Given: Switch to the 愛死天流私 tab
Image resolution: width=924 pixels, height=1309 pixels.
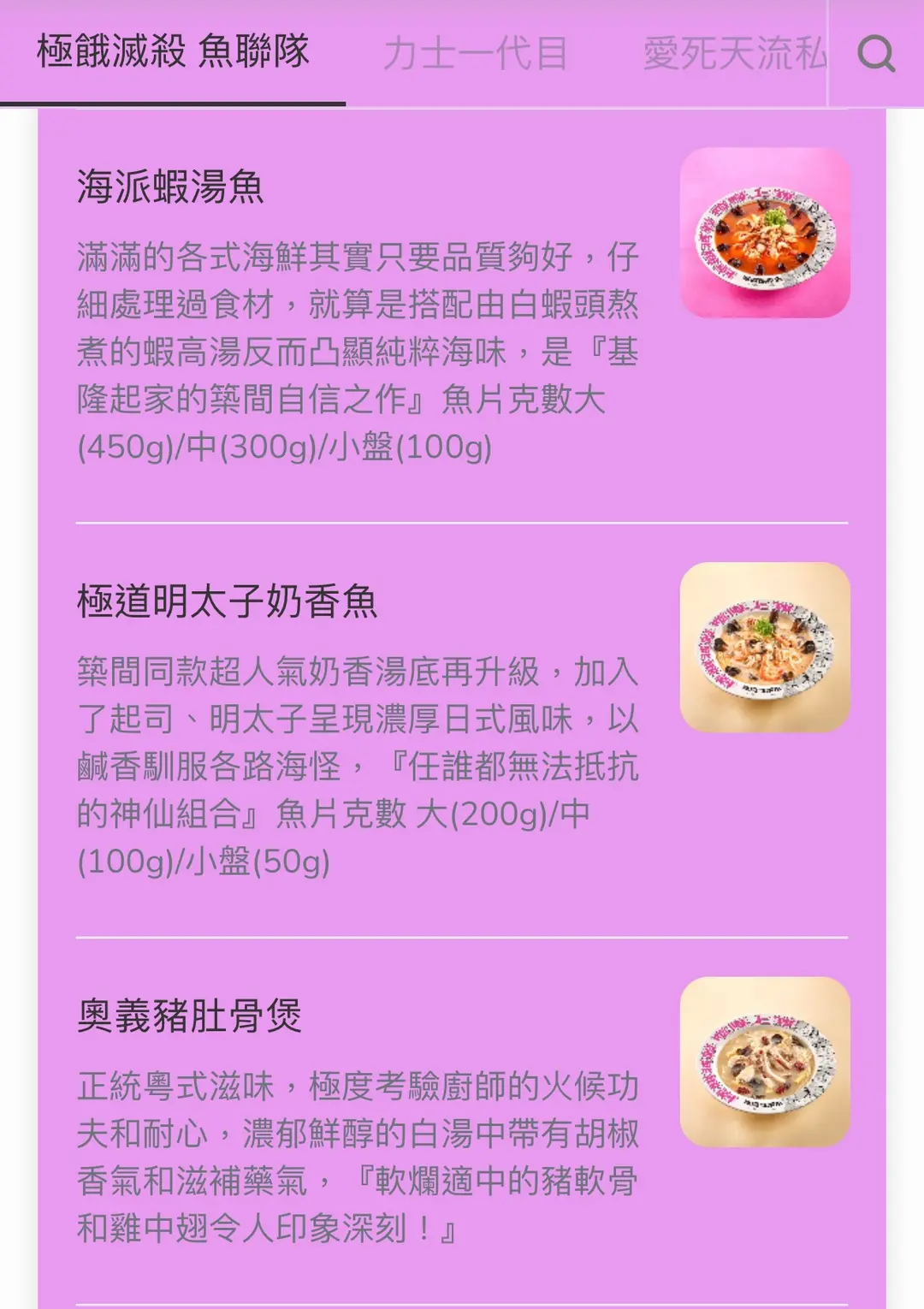Looking at the screenshot, I should click(x=734, y=53).
